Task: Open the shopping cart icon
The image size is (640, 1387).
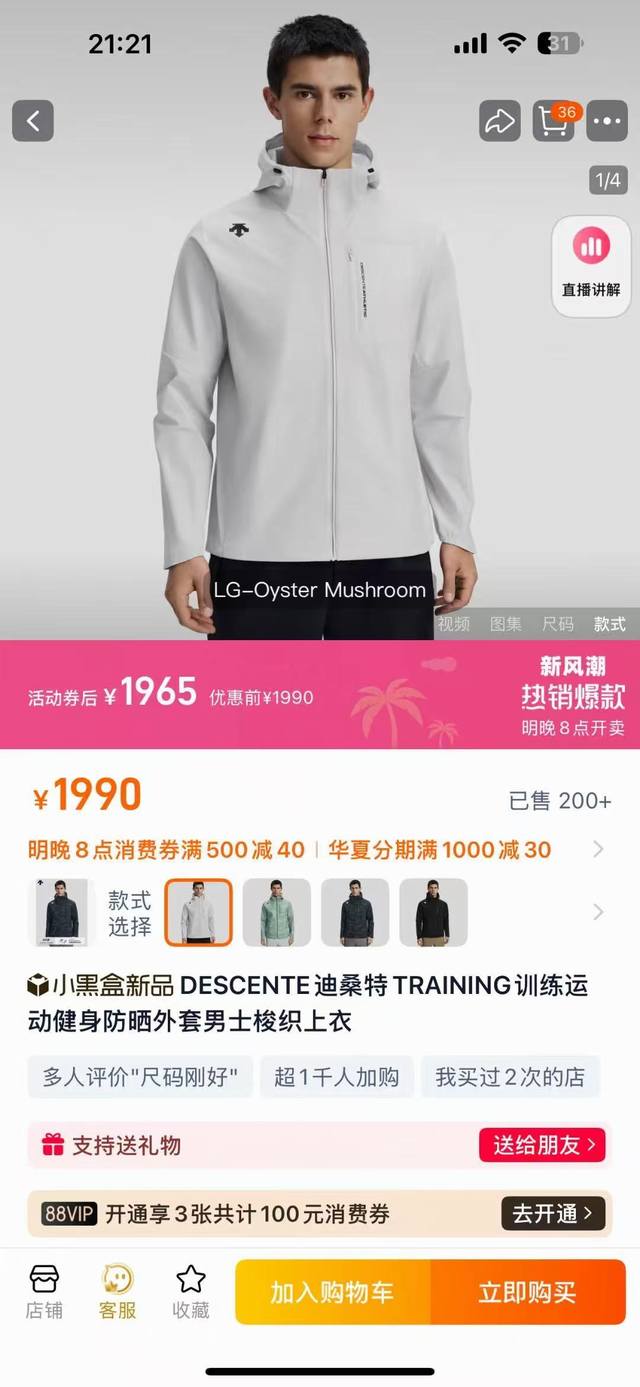Action: tap(553, 121)
